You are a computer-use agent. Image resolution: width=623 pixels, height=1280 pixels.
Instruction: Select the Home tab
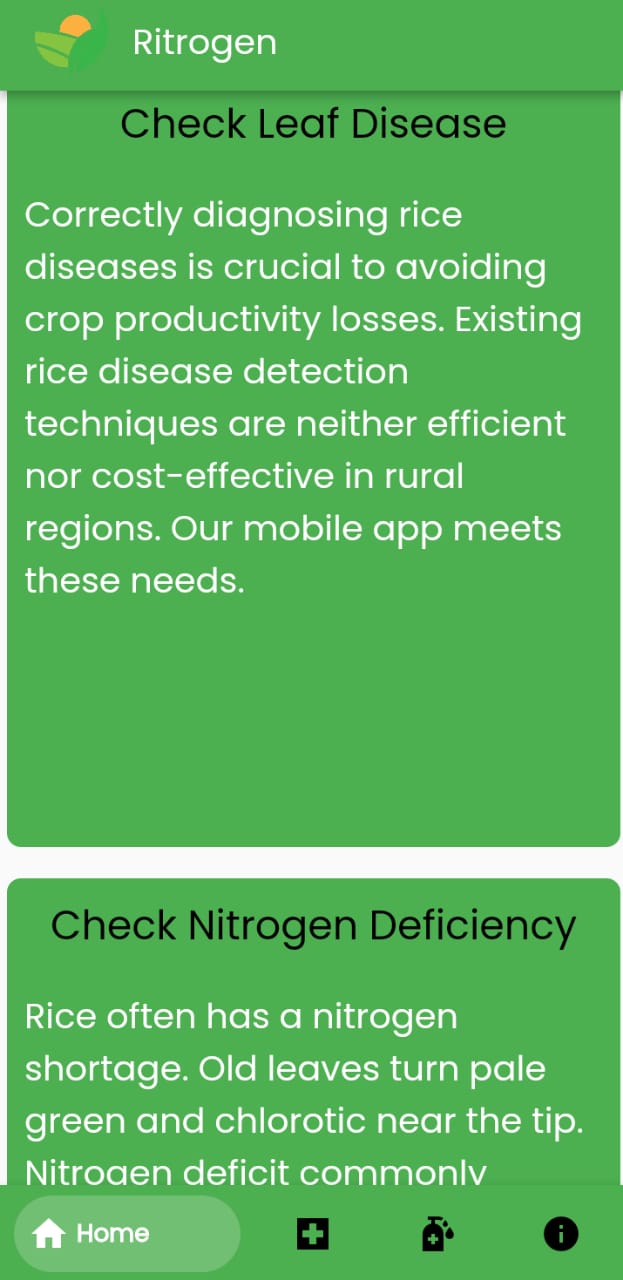pyautogui.click(x=127, y=1234)
